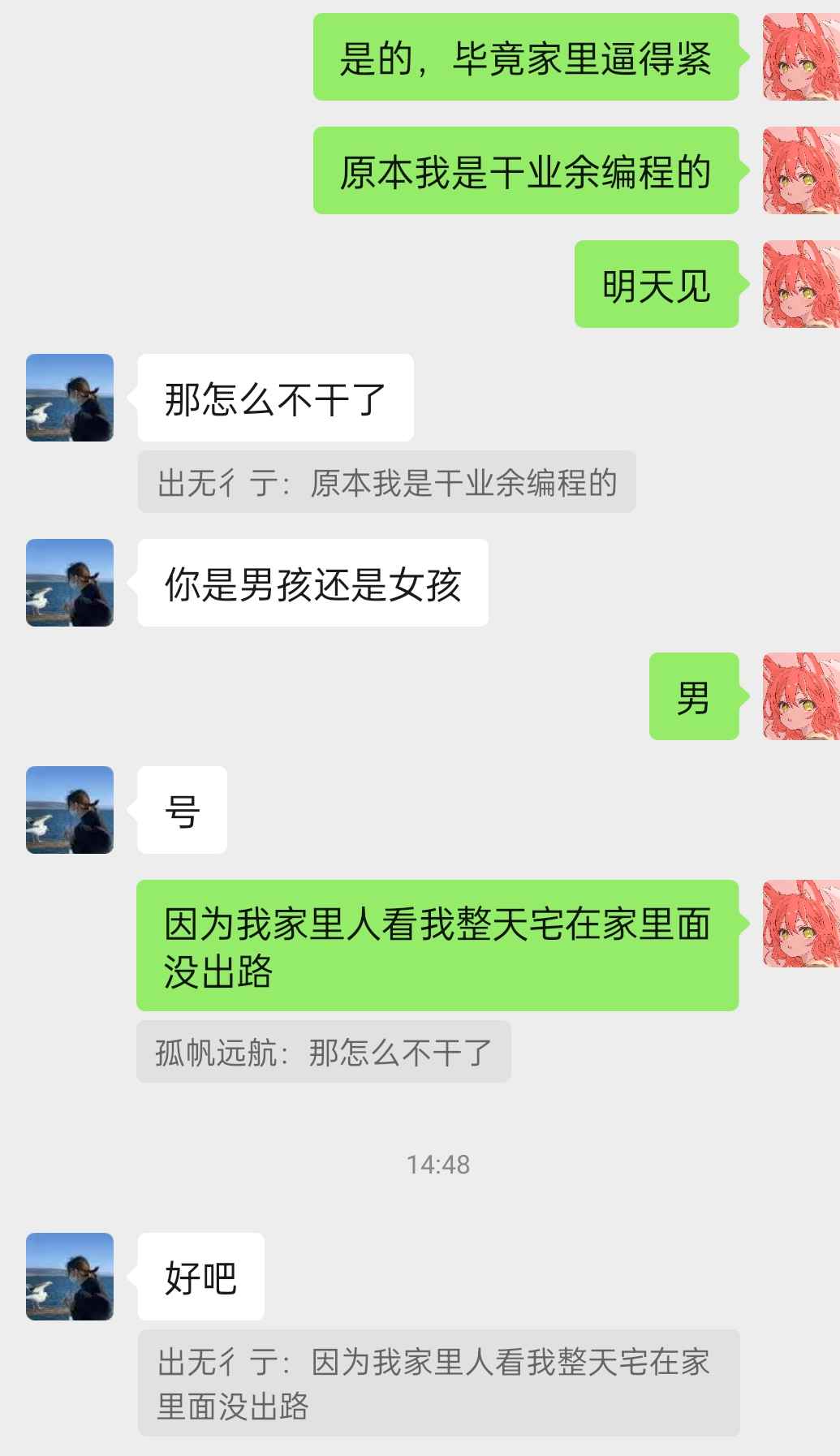Image resolution: width=840 pixels, height=1456 pixels.
Task: View profile from avatar beside "好吧"
Action: point(70,1277)
